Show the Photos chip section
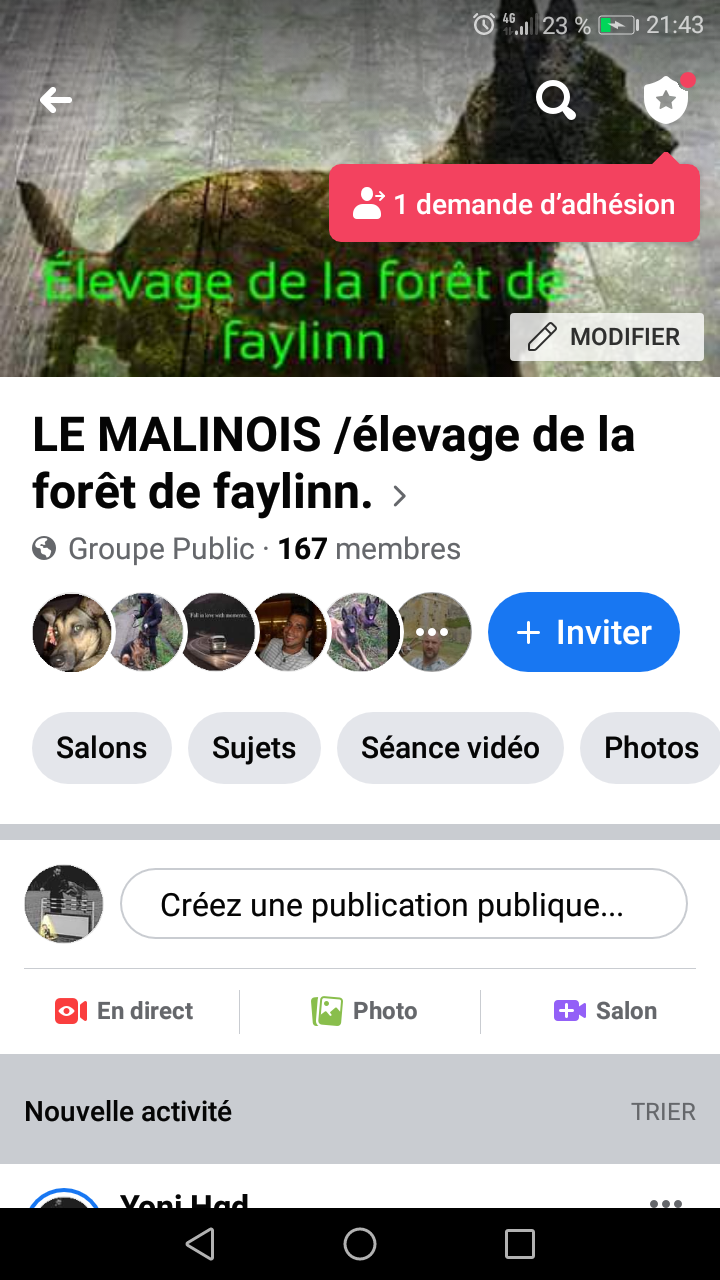 pyautogui.click(x=651, y=748)
